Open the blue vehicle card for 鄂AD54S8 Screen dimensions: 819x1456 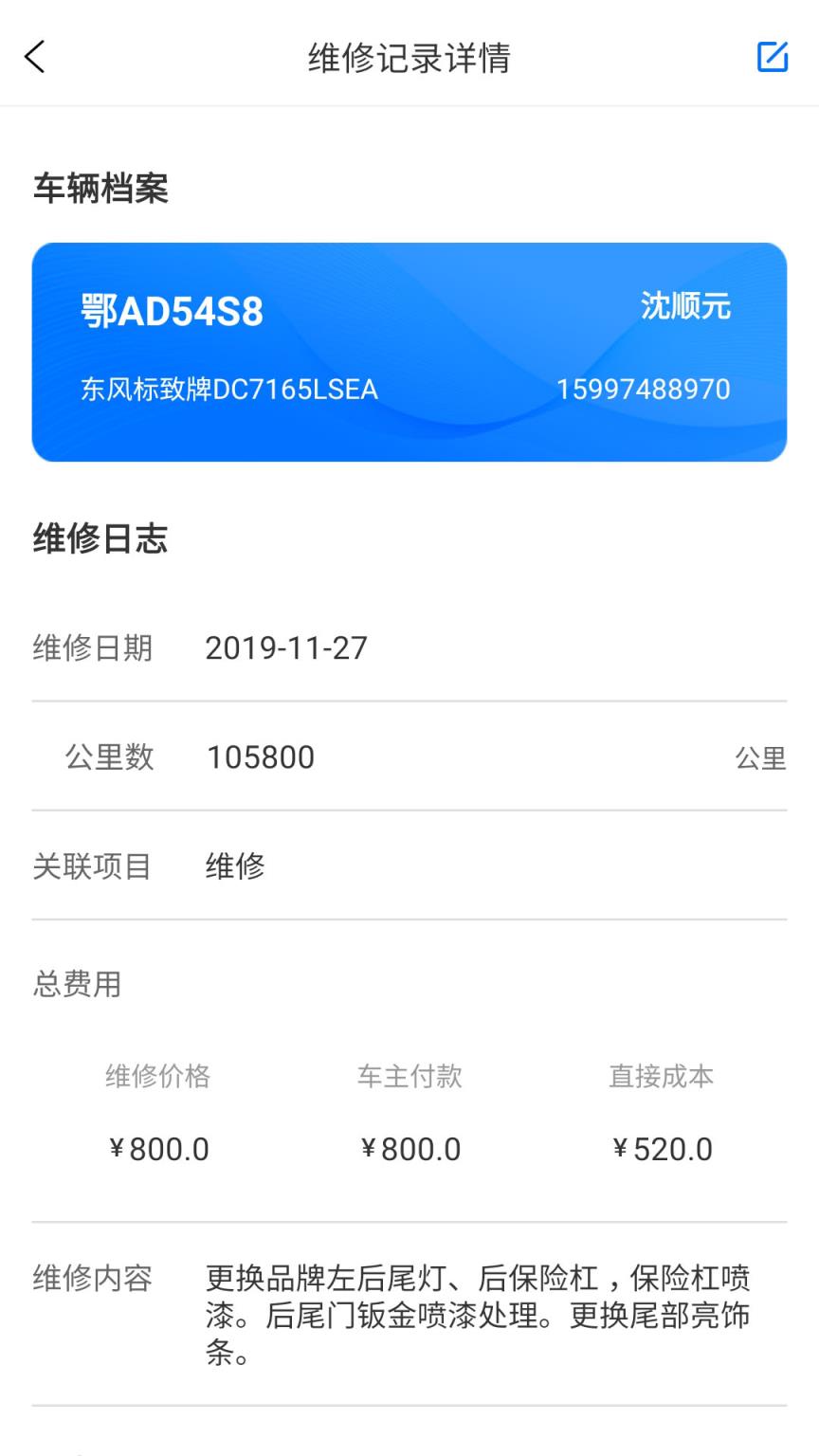click(x=409, y=351)
